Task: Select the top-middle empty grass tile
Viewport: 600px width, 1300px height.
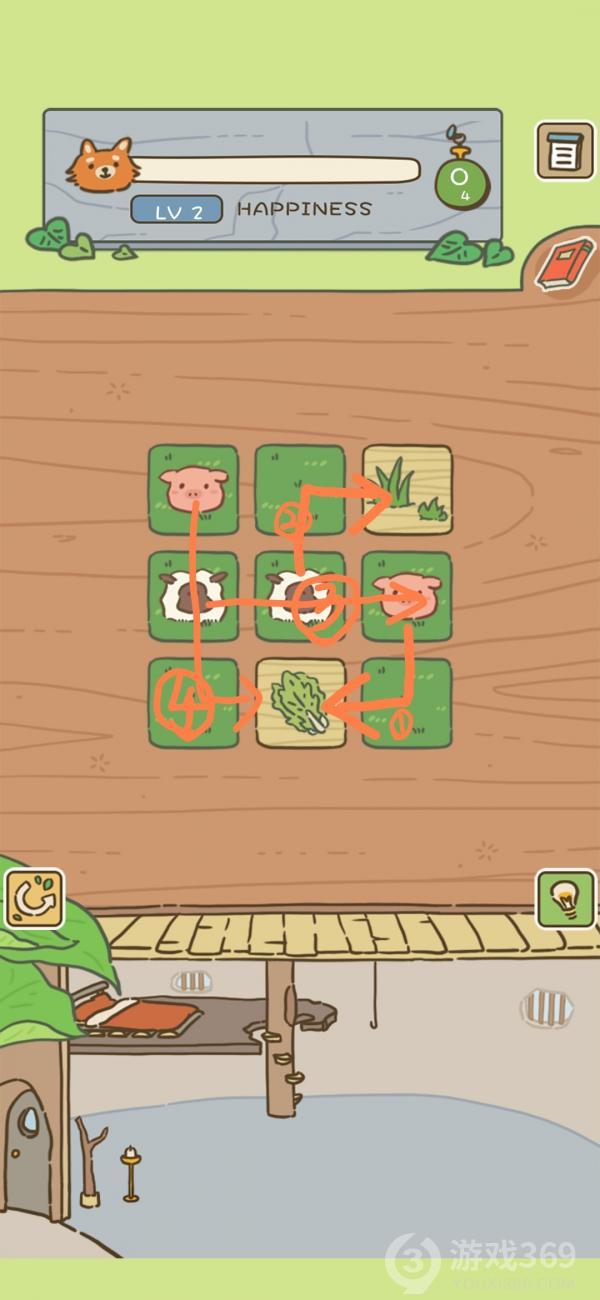Action: pos(300,490)
